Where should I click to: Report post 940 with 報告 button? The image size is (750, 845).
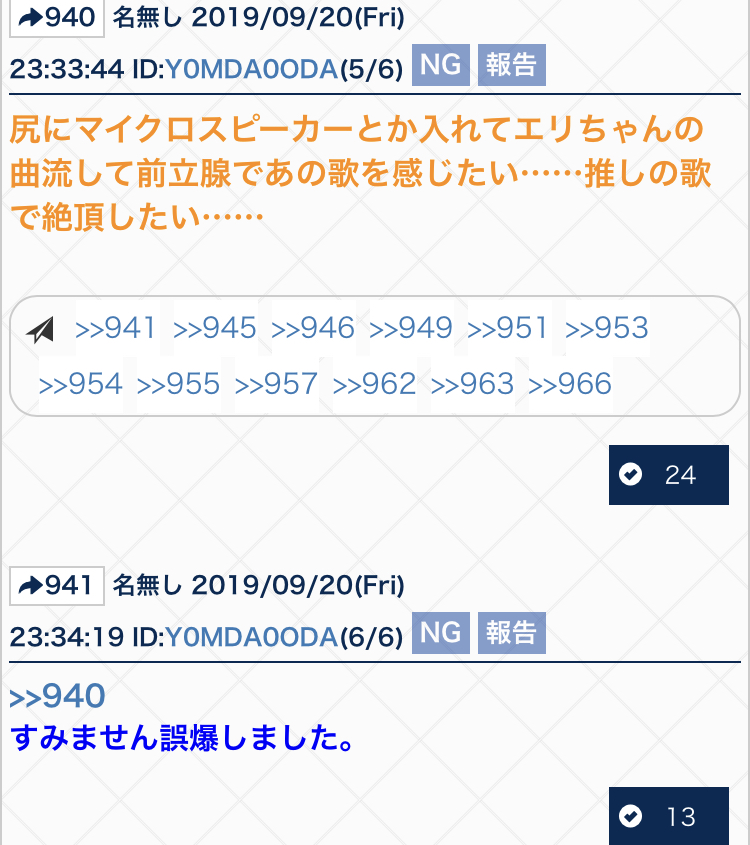coord(512,65)
